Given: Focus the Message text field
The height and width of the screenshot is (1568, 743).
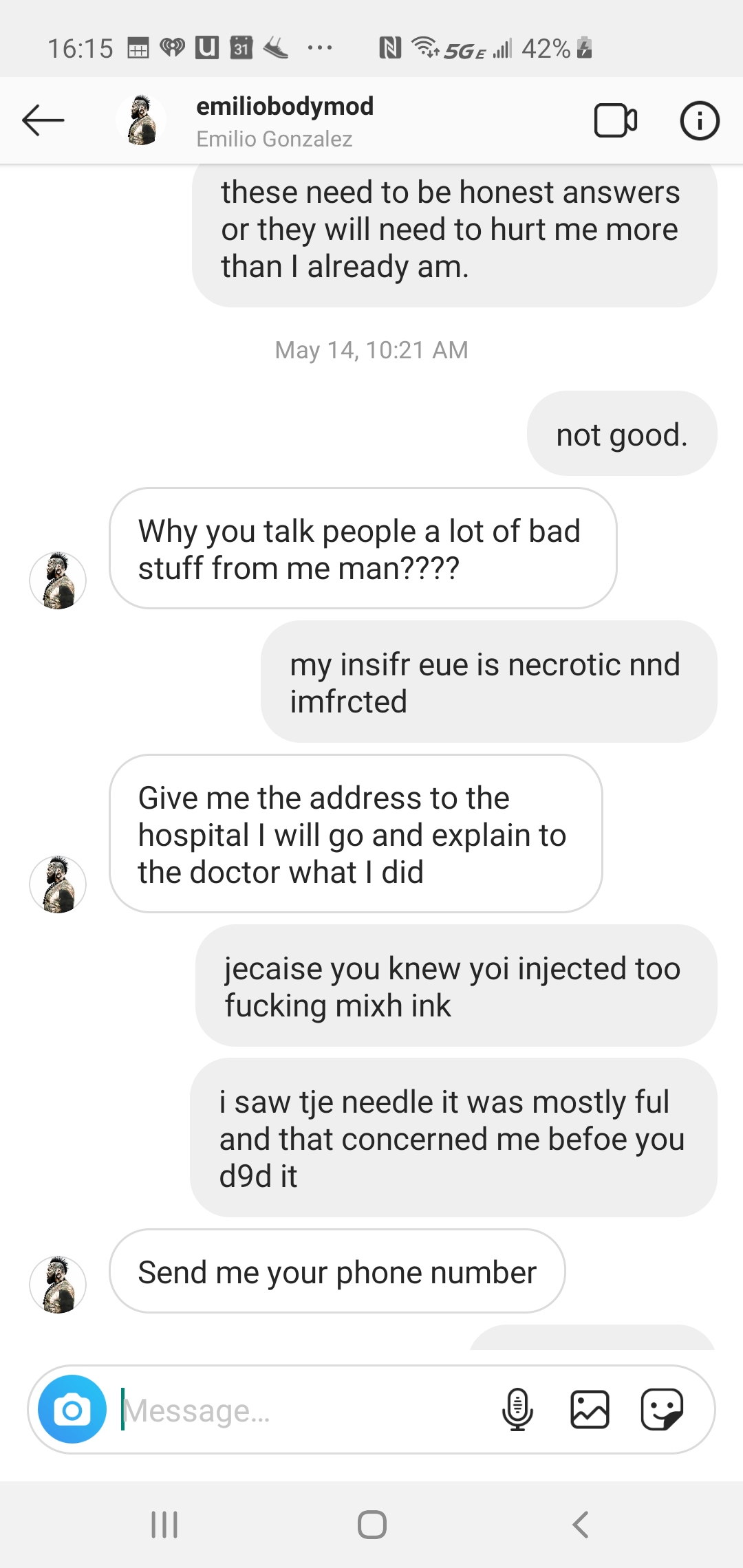Looking at the screenshot, I should [x=303, y=1411].
